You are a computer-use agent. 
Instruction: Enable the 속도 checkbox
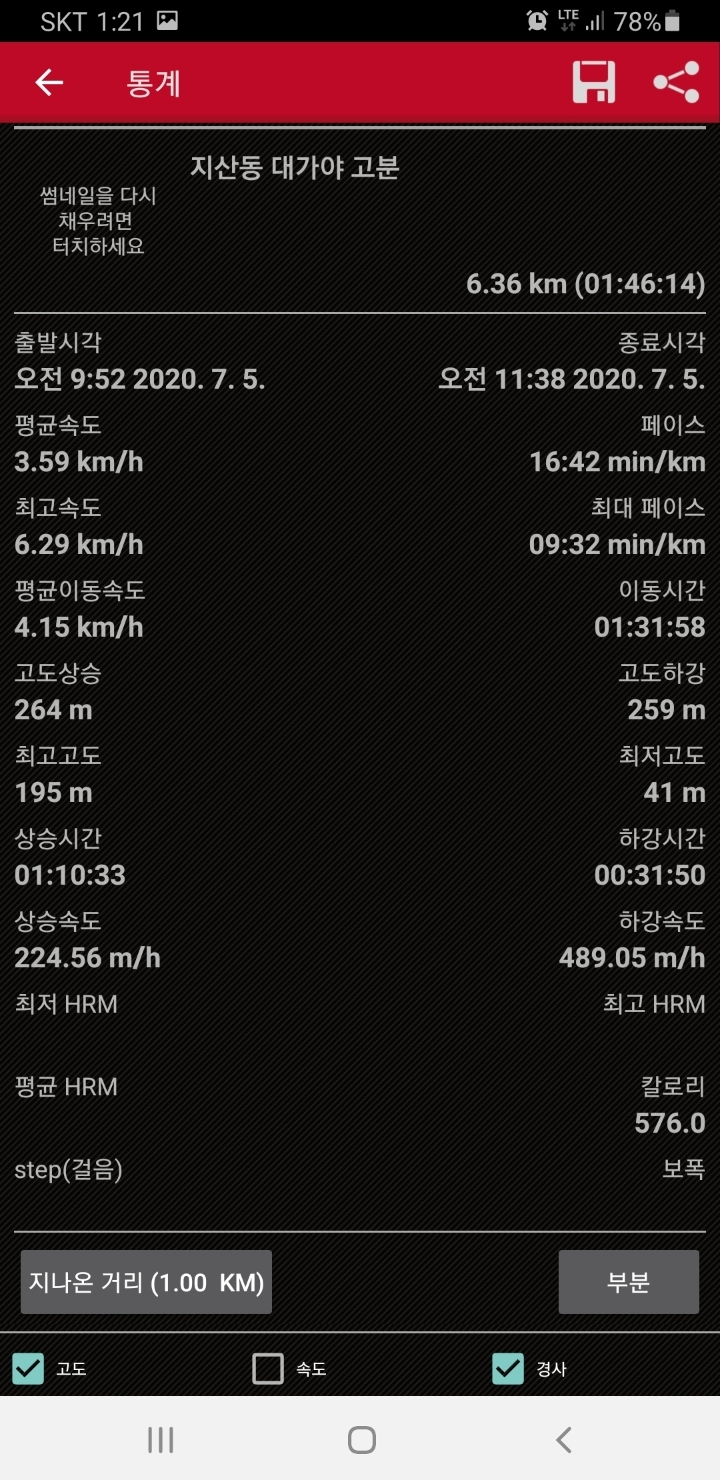click(x=268, y=1368)
